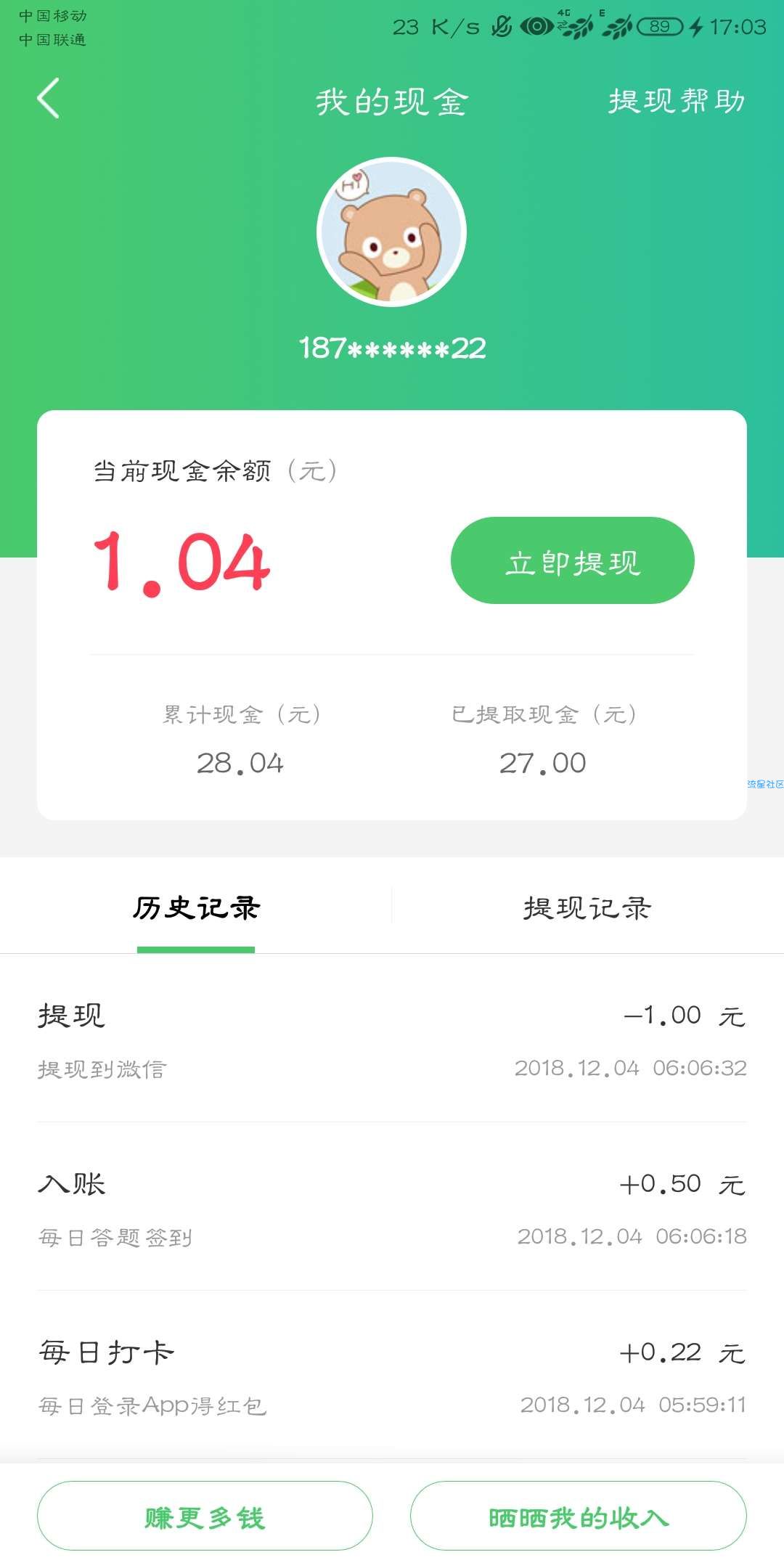
Task: Go back using the top-left arrow
Action: click(x=48, y=99)
